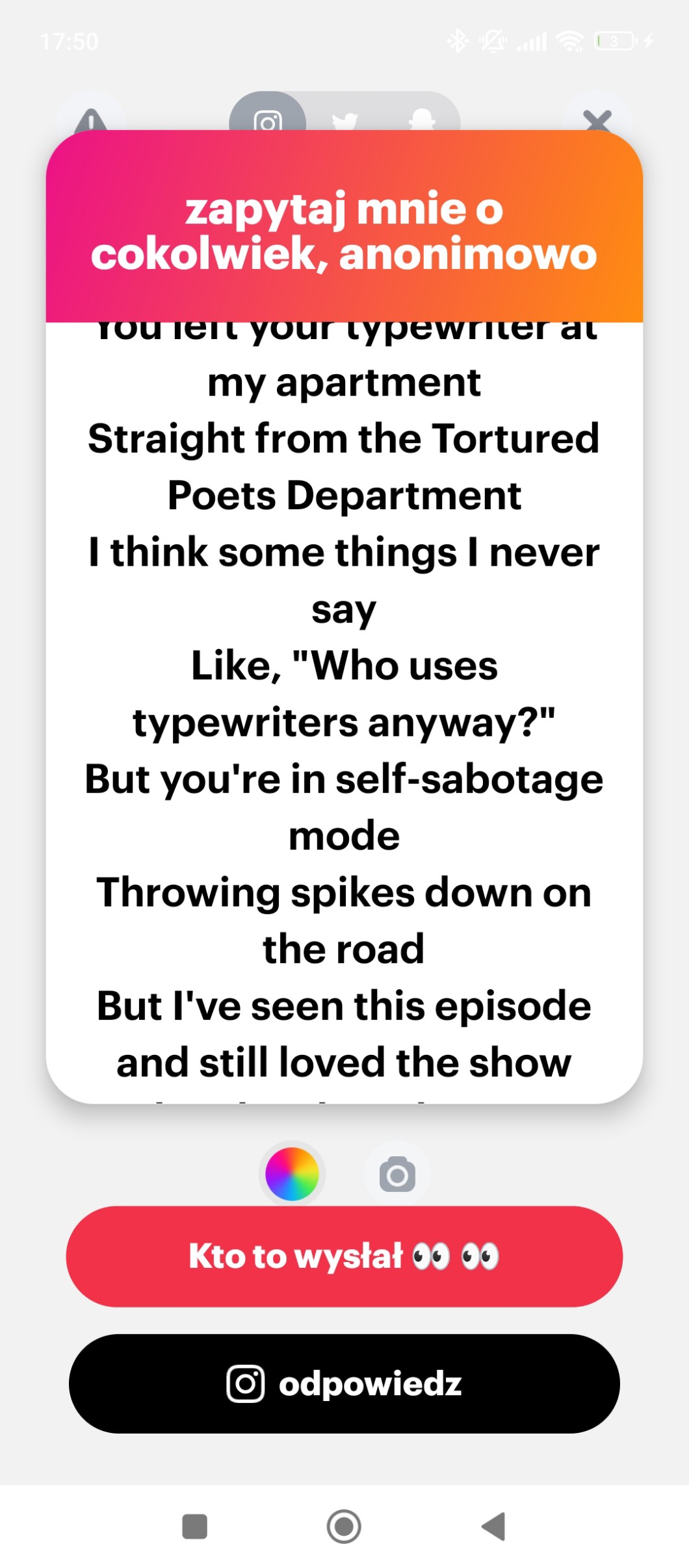This screenshot has width=689, height=1568.
Task: Switch to the Snapchat share tab
Action: coord(422,119)
